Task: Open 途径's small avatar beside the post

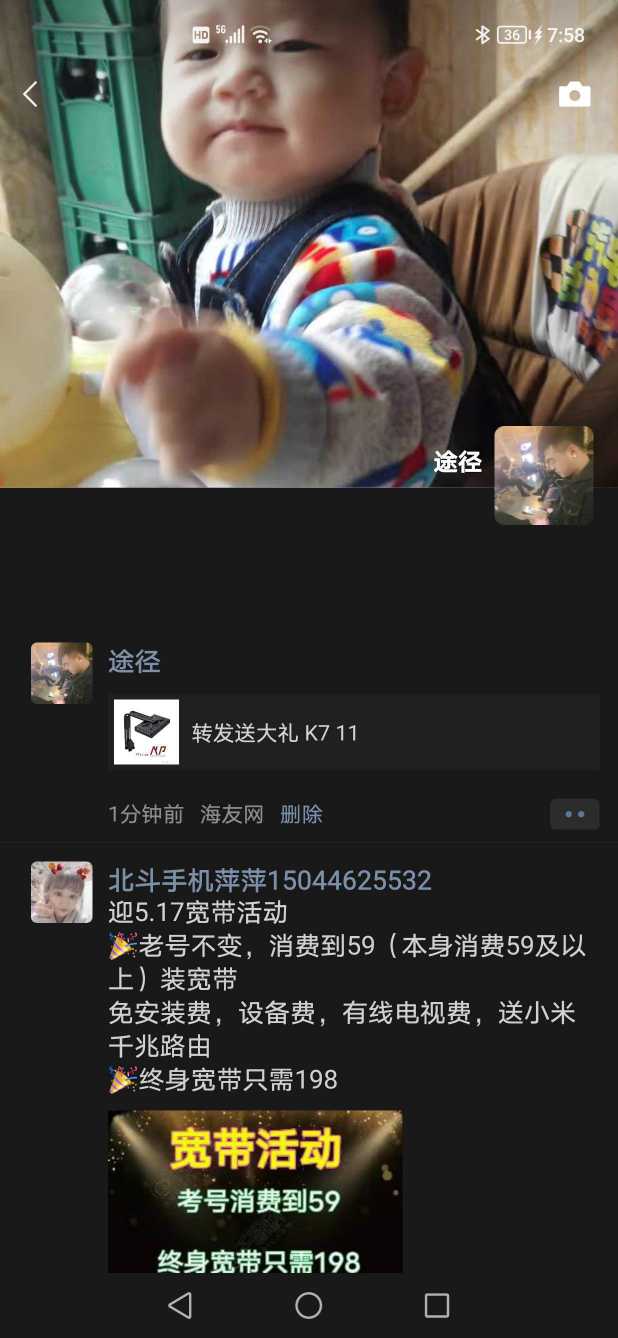Action: (62, 673)
